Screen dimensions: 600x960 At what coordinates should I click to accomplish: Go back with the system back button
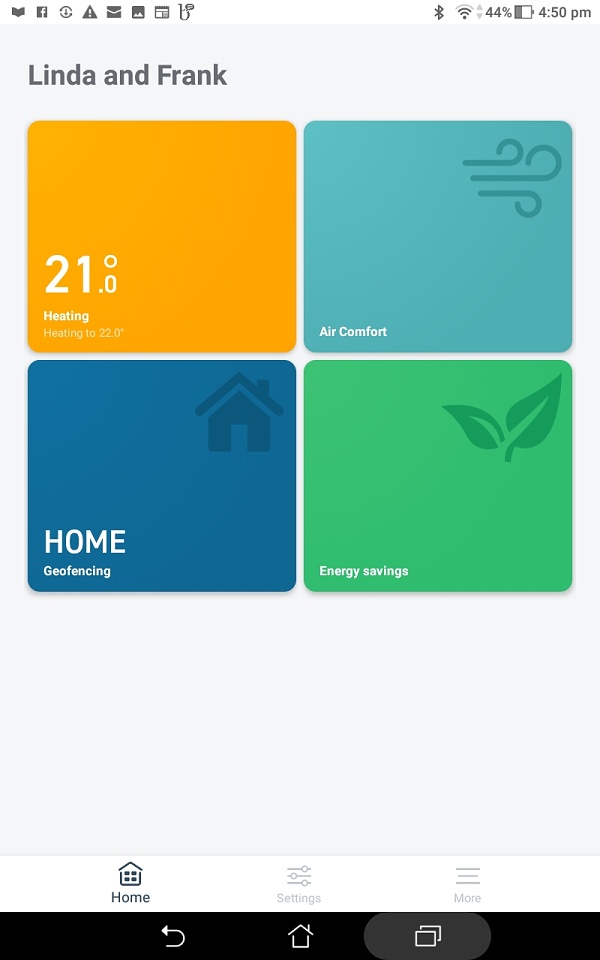click(x=173, y=936)
